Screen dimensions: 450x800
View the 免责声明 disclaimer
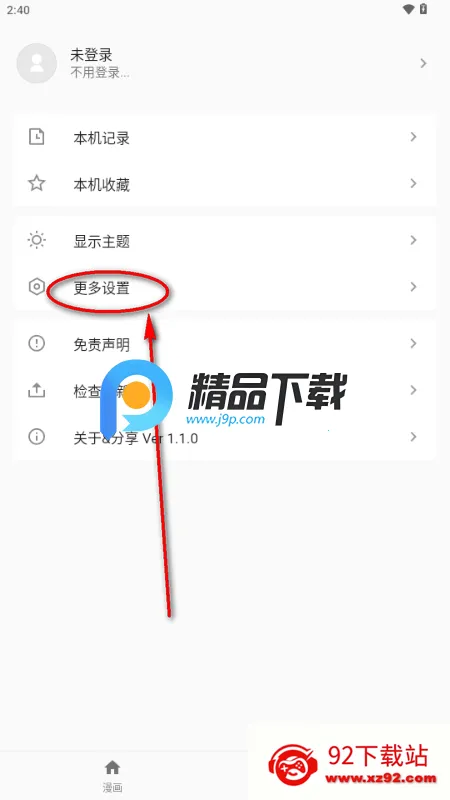pos(224,344)
